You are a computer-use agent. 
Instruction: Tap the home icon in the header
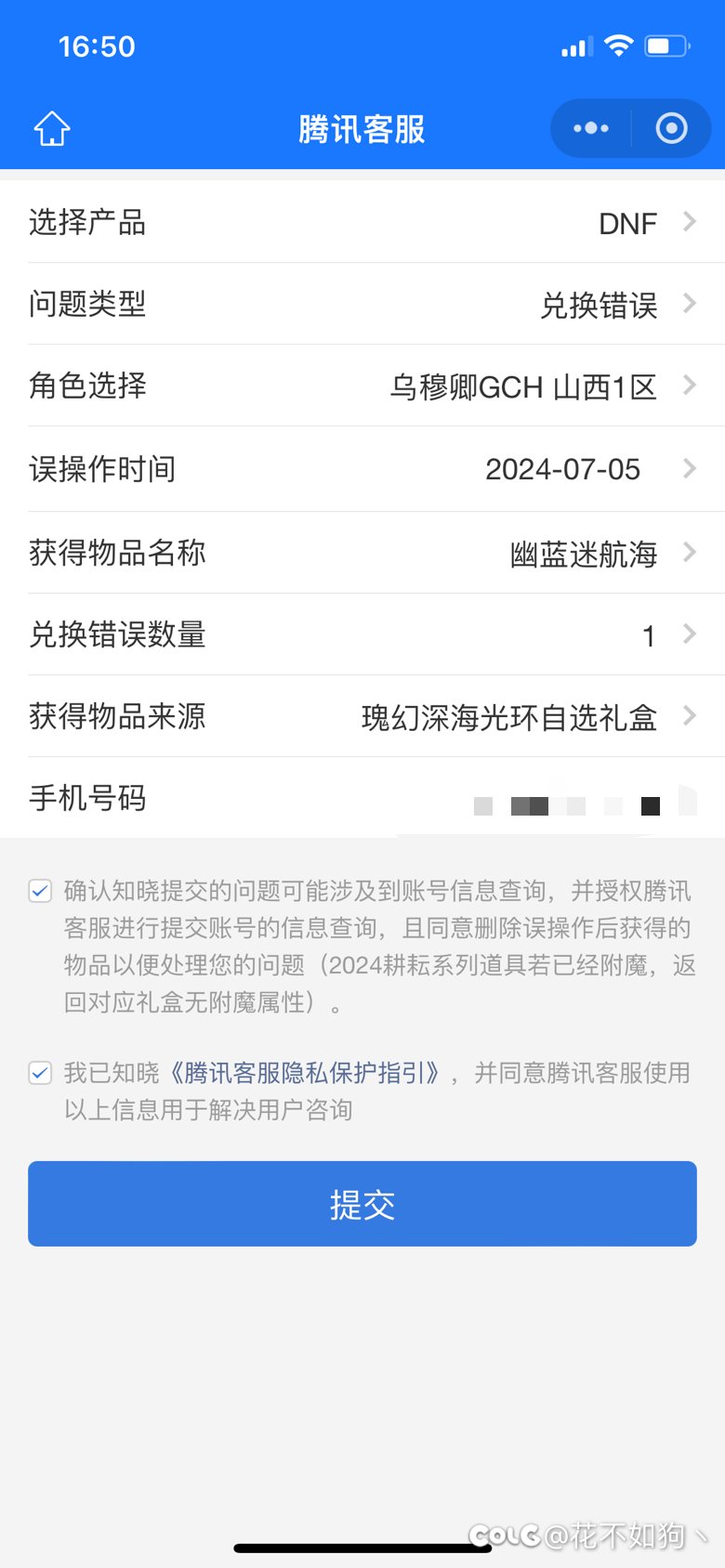point(52,129)
